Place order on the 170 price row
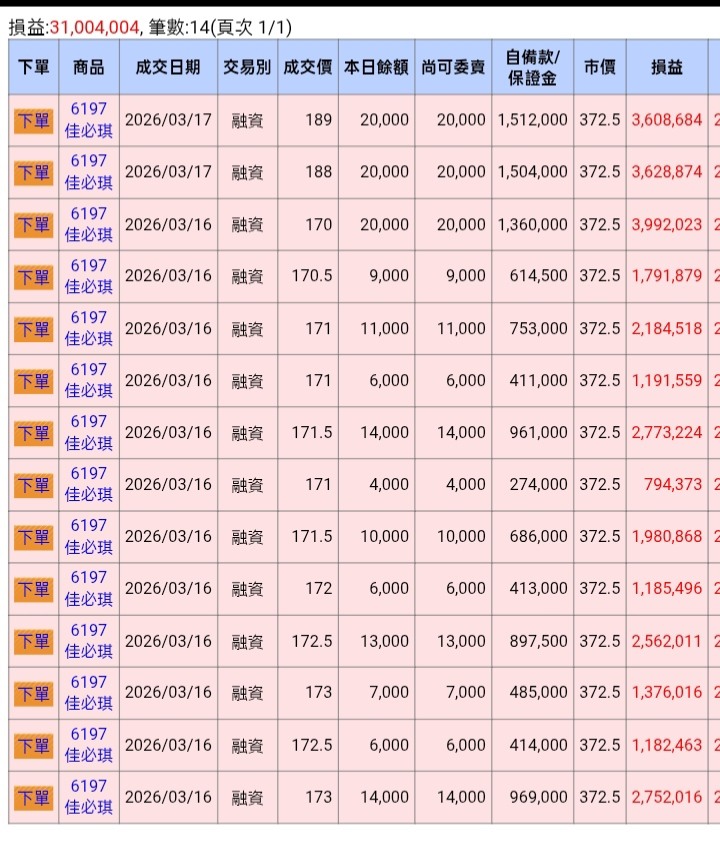The width and height of the screenshot is (720, 858). click(x=33, y=225)
